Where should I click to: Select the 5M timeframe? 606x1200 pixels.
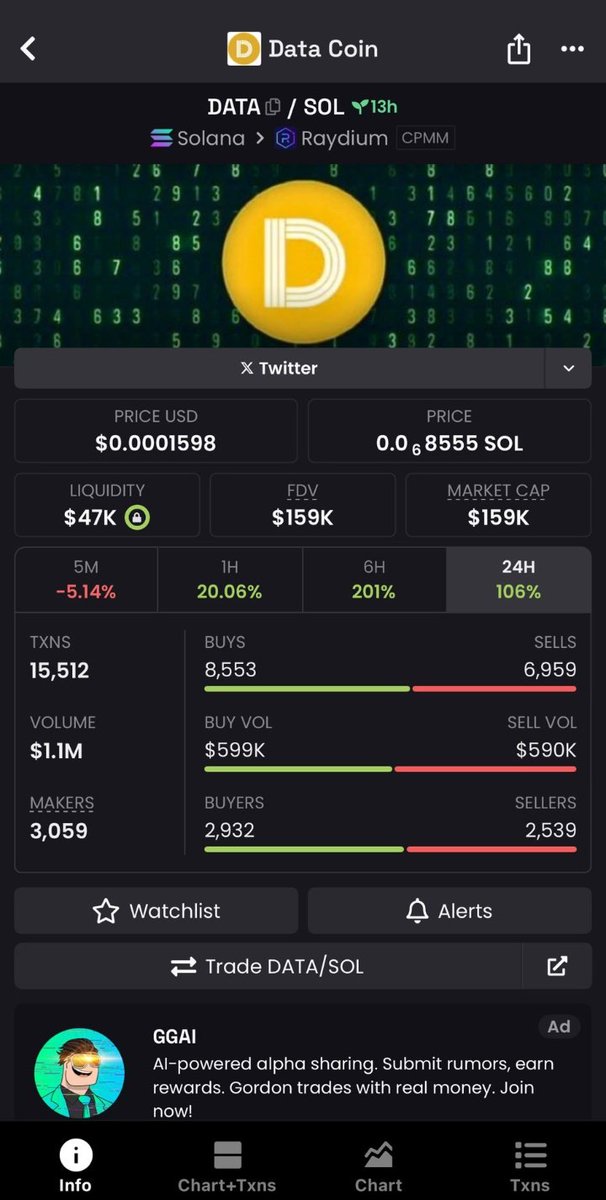pos(86,580)
